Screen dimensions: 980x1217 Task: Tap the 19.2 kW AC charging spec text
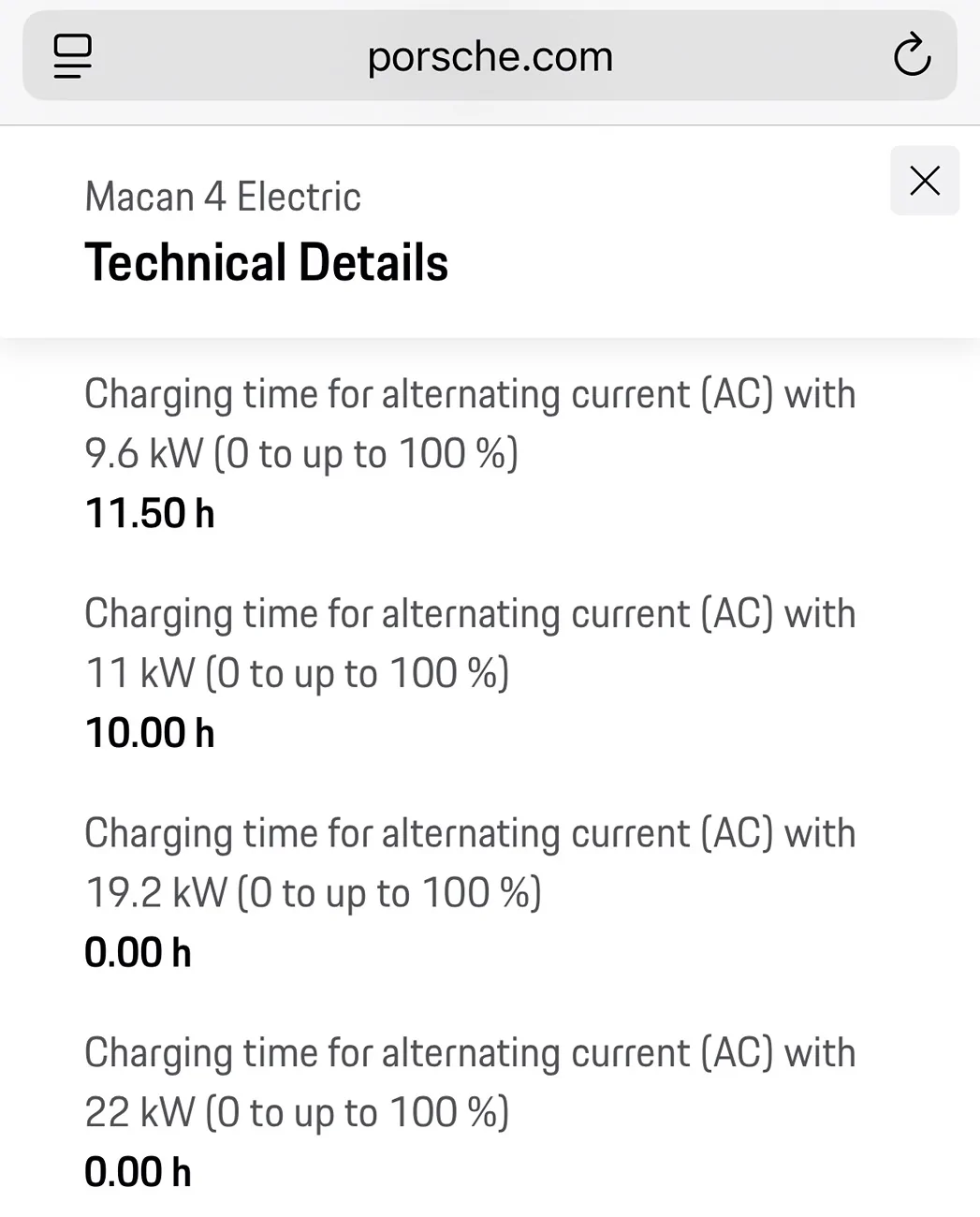click(470, 861)
